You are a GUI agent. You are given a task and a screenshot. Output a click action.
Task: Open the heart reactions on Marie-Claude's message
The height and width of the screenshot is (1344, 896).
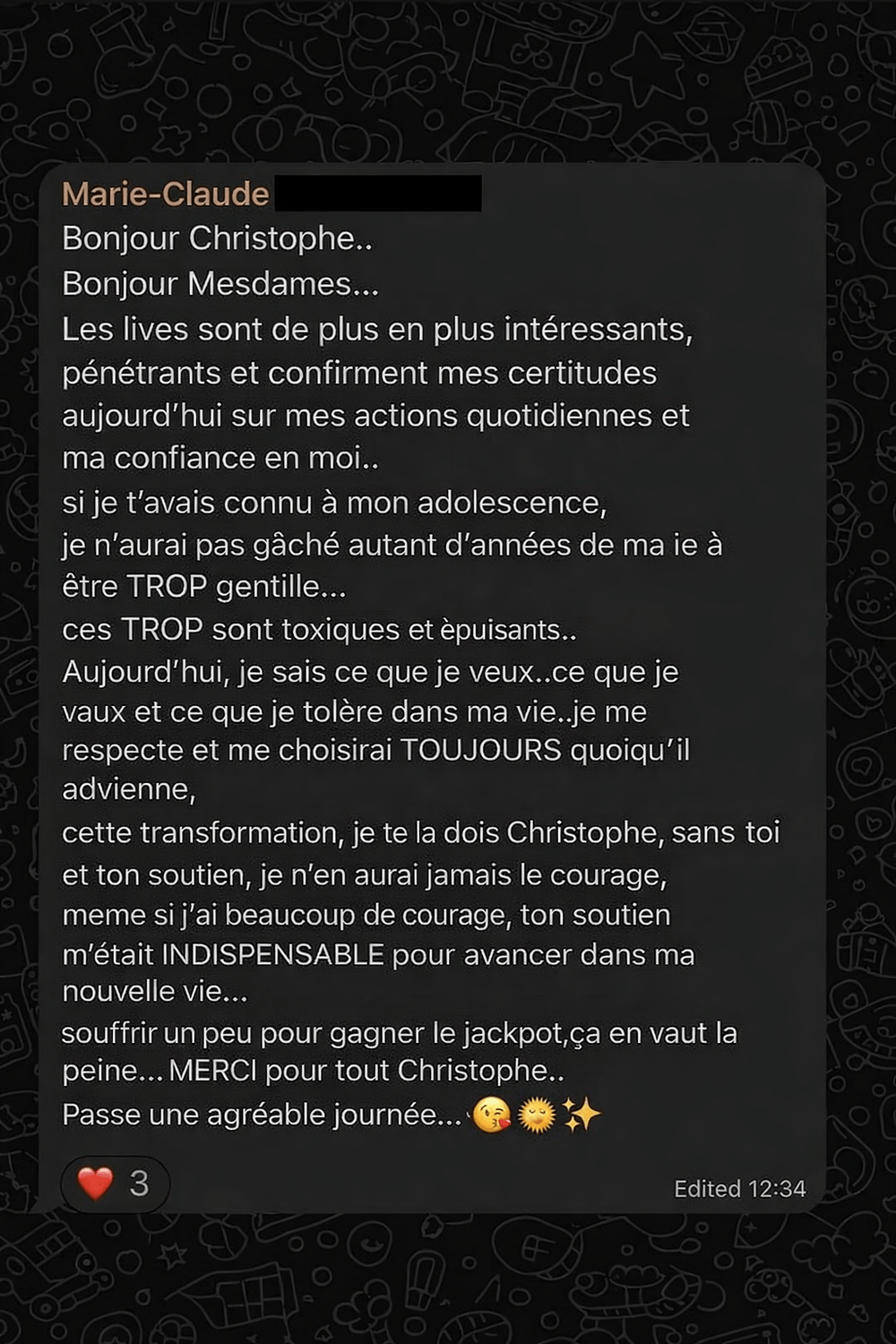tap(114, 1184)
